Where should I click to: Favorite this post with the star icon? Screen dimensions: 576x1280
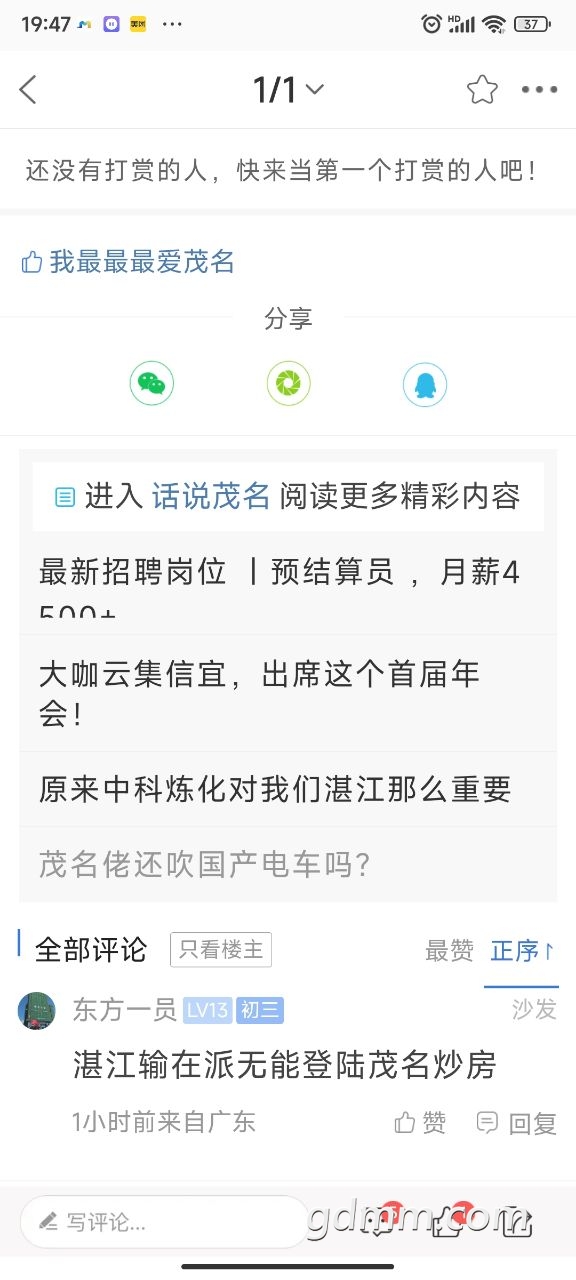click(x=482, y=90)
